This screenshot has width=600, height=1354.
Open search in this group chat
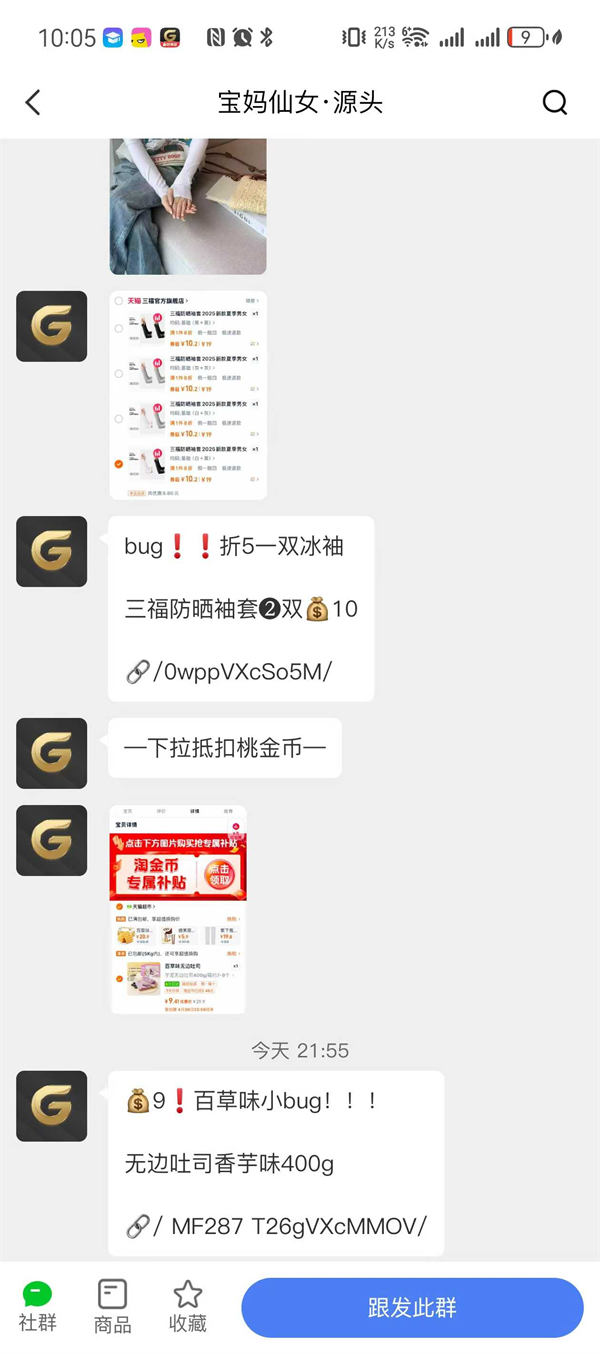[555, 102]
